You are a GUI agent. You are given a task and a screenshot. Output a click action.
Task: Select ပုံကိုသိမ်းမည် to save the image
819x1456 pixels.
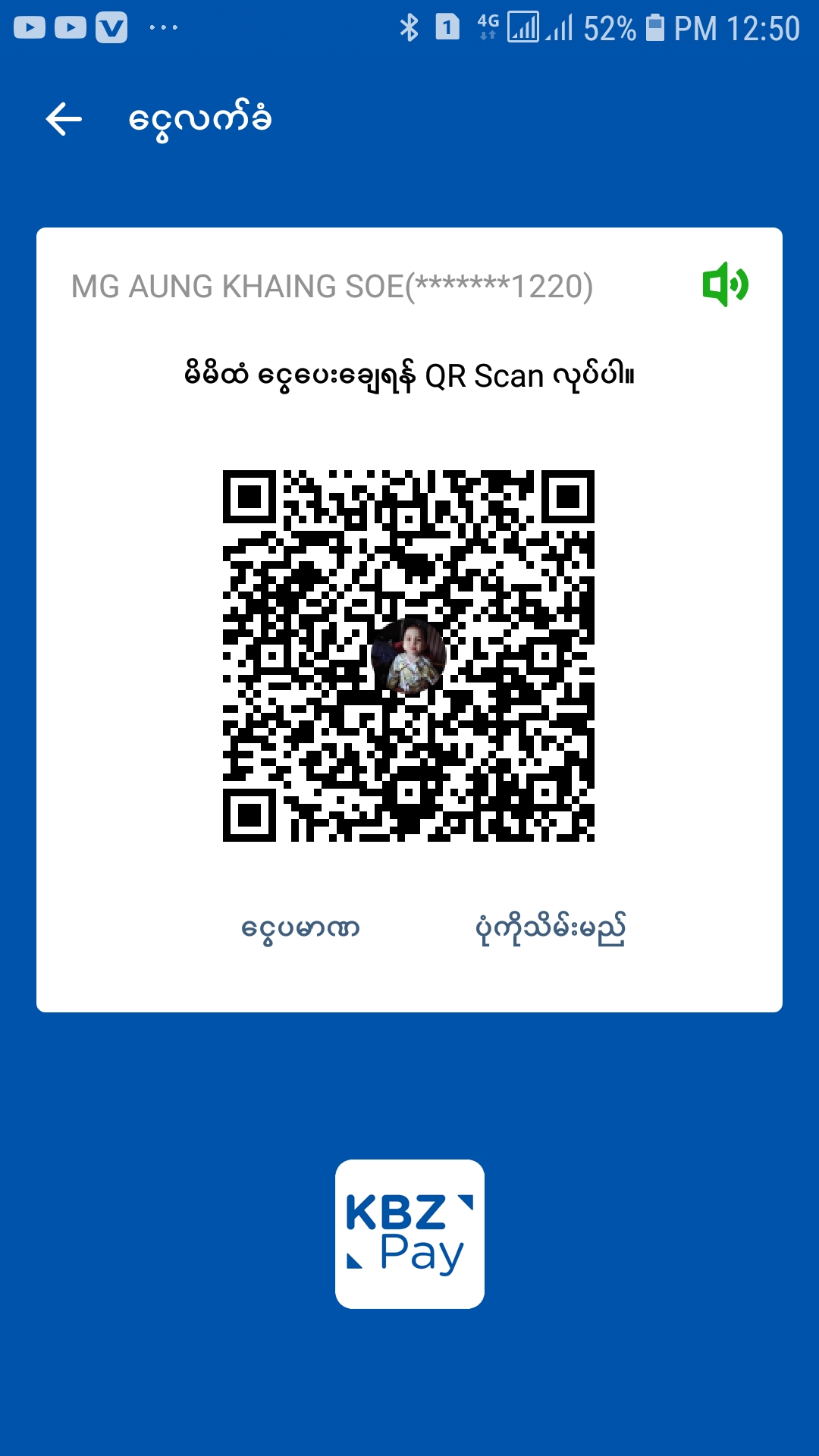point(551,928)
